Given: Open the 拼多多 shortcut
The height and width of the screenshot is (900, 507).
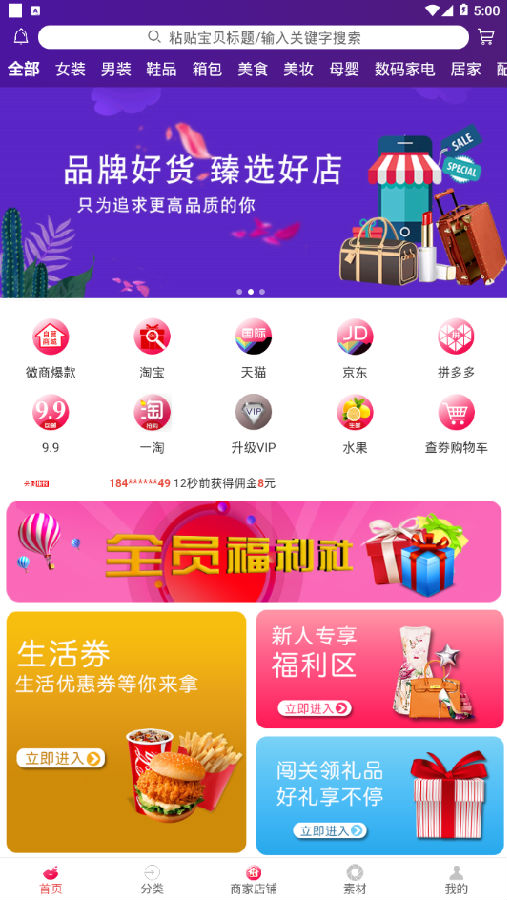Looking at the screenshot, I should pyautogui.click(x=456, y=349).
